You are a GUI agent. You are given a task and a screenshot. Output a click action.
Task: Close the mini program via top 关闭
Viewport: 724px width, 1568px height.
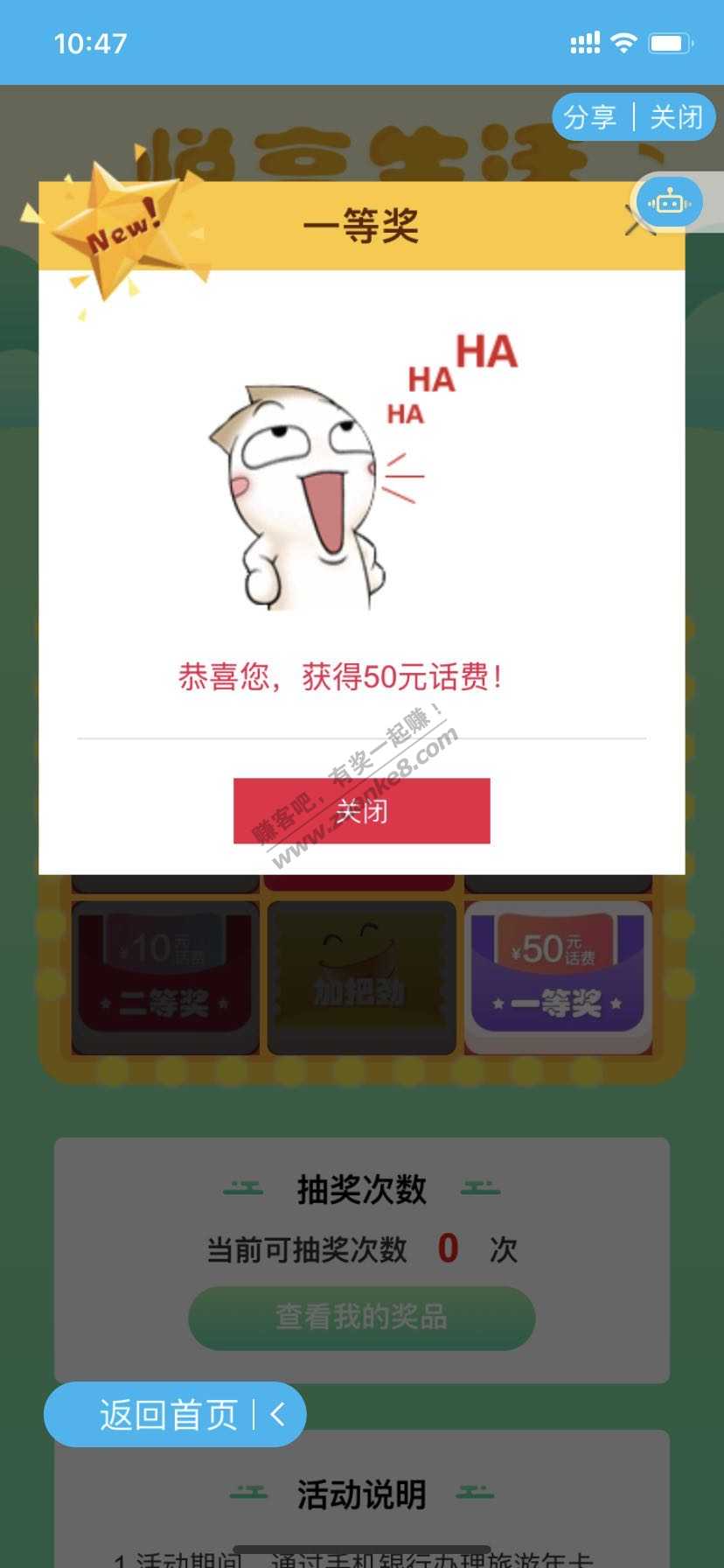pos(676,117)
